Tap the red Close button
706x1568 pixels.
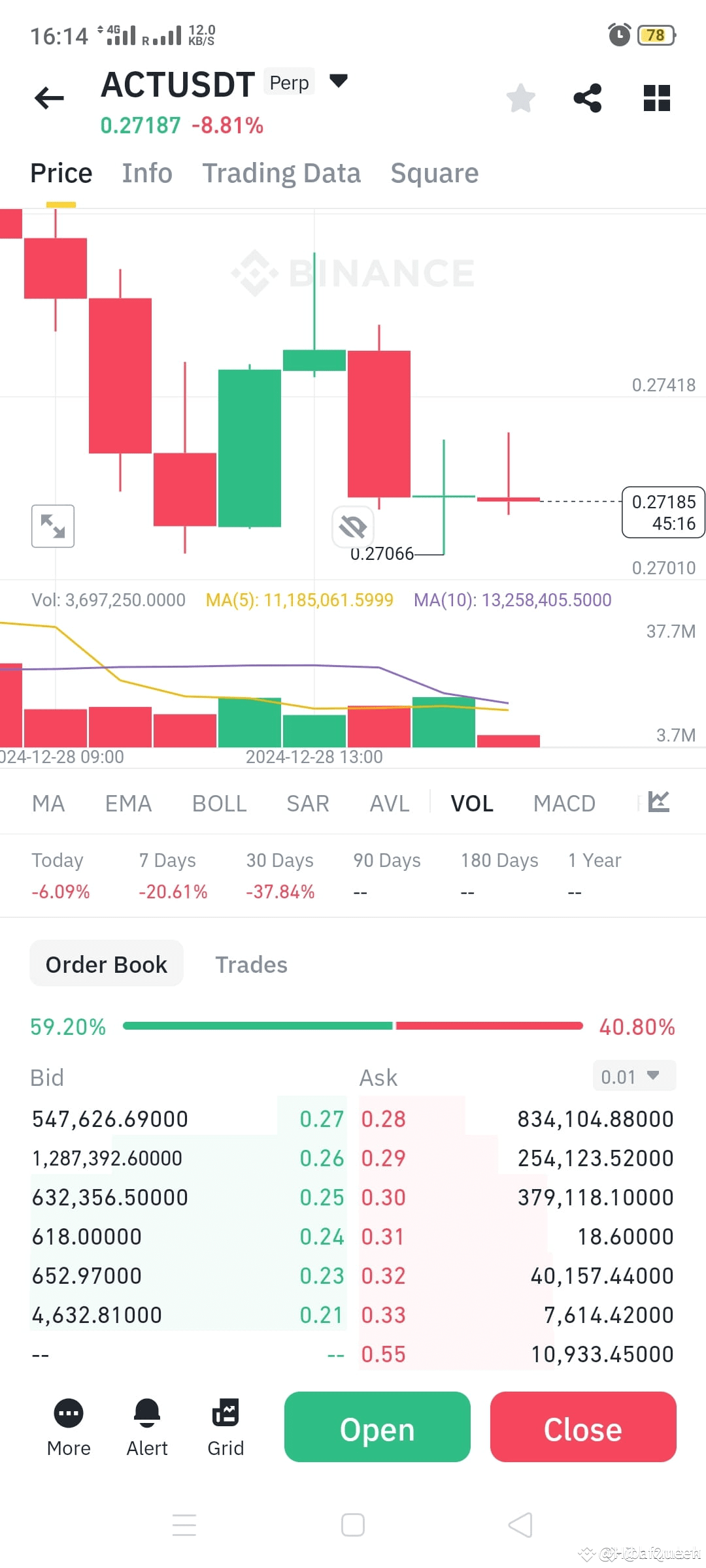583,1428
